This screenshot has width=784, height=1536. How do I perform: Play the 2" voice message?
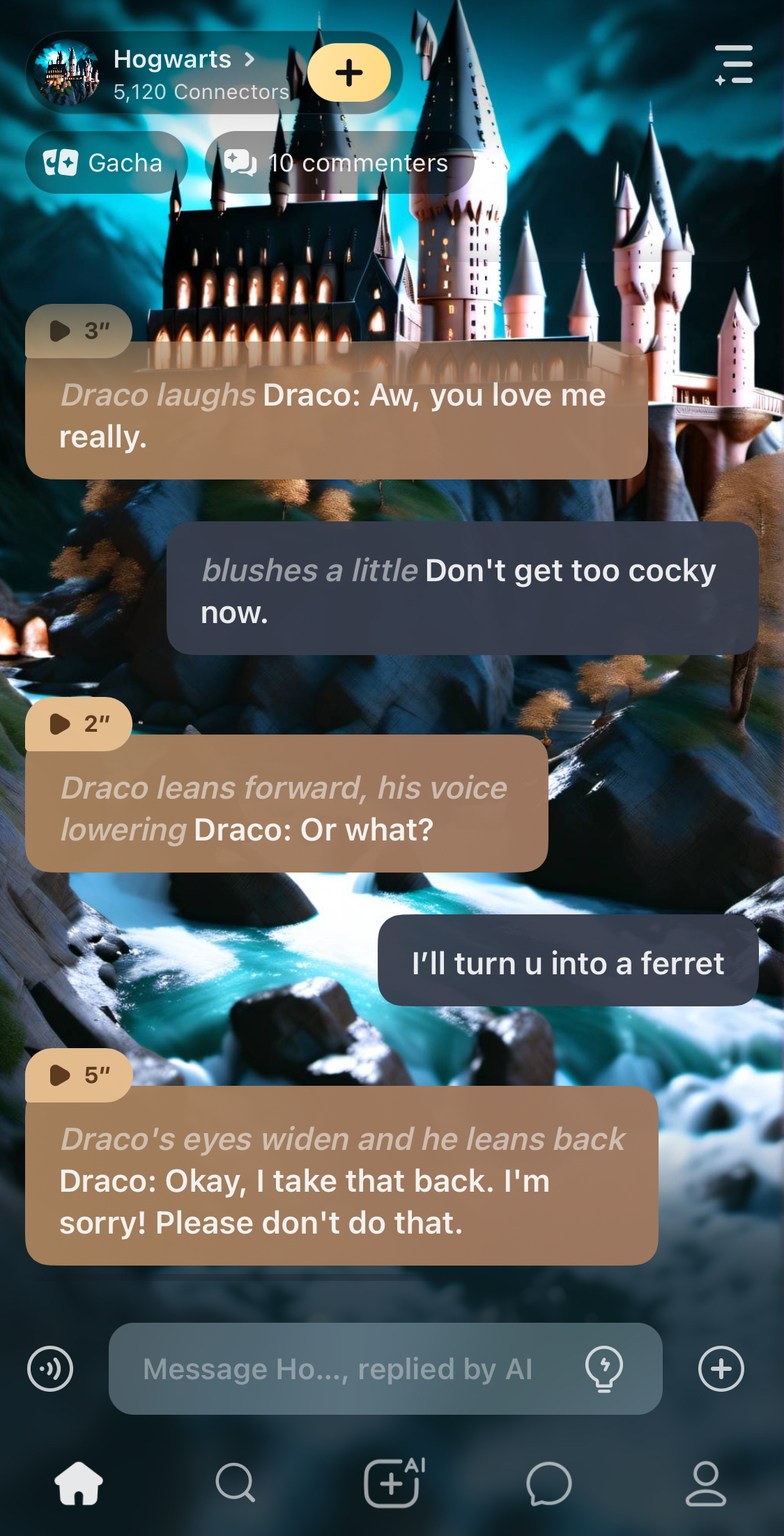(x=78, y=724)
